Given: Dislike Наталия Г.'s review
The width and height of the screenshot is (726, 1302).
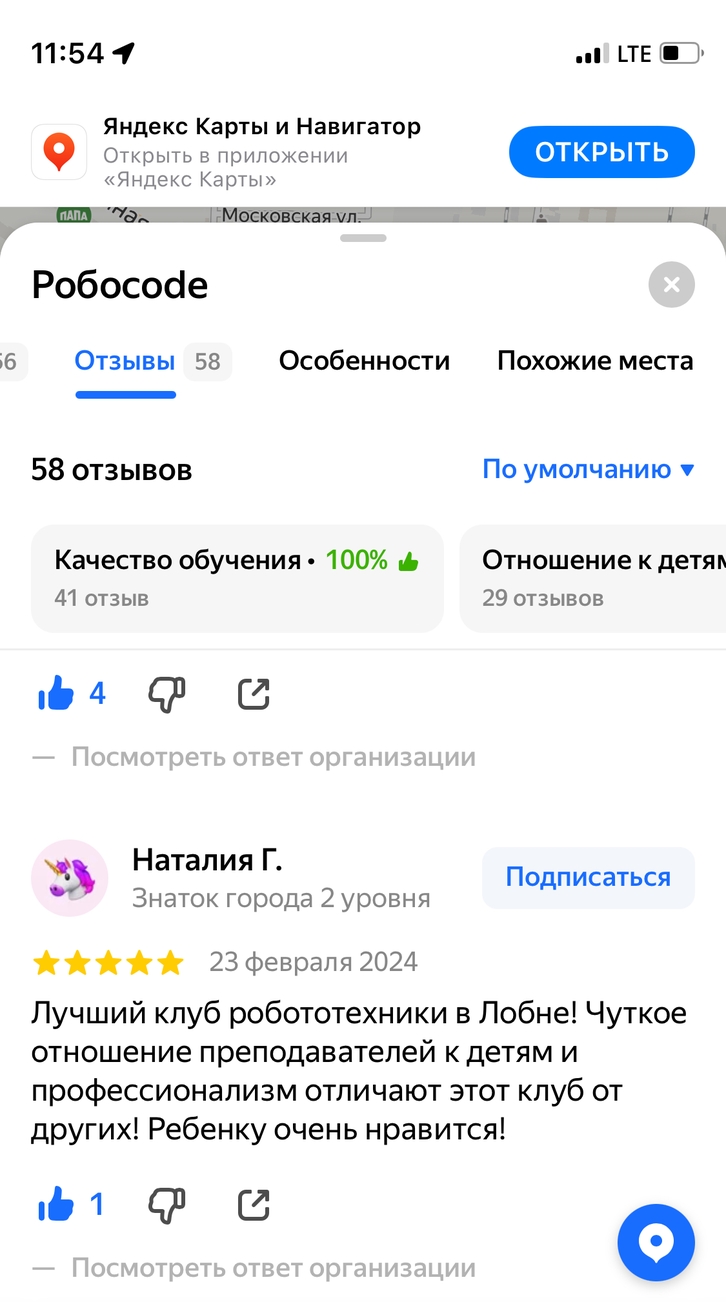Looking at the screenshot, I should pos(167,1205).
